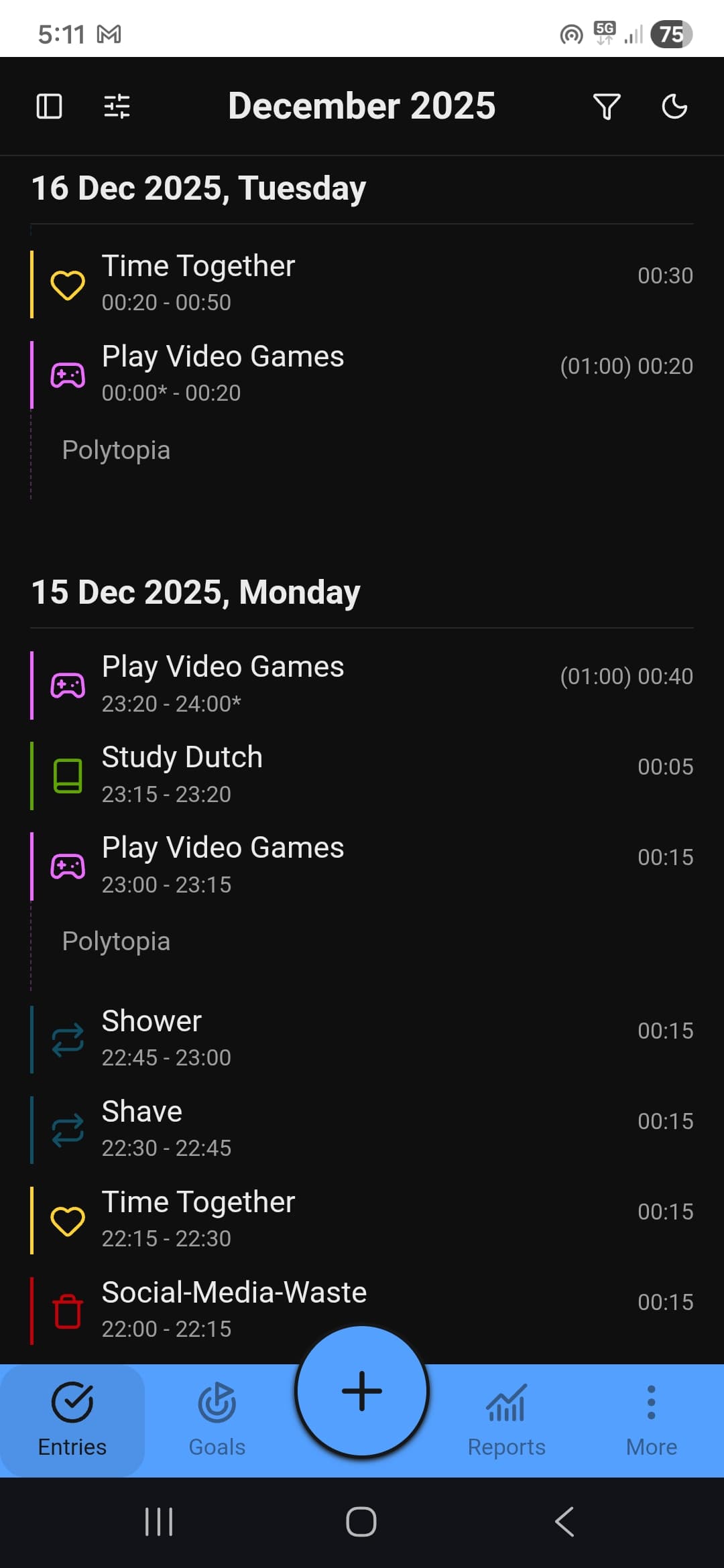Viewport: 724px width, 1568px height.
Task: Open the filter funnel icon
Action: click(x=605, y=106)
